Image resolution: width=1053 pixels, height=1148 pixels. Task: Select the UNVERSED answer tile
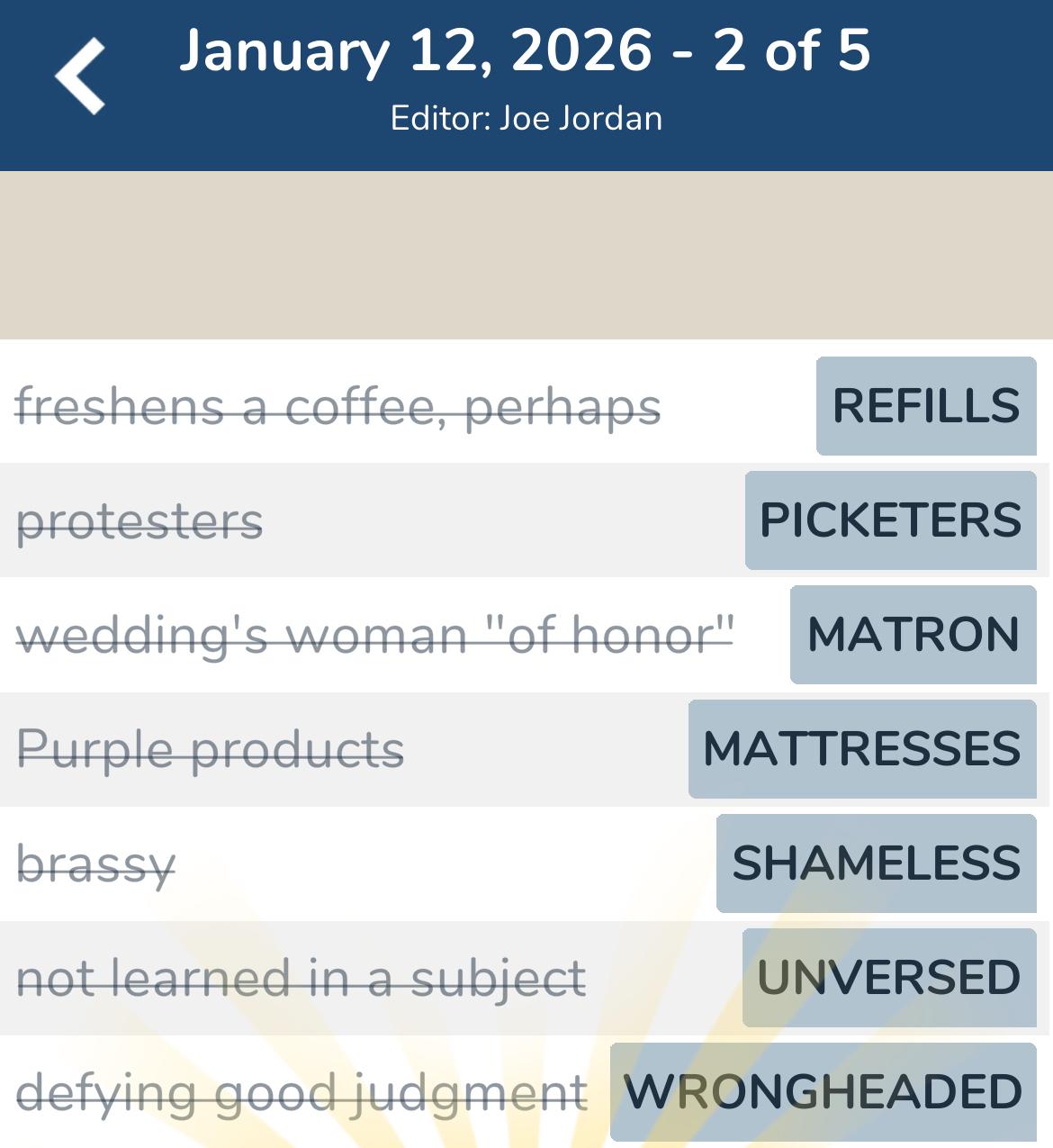tap(889, 978)
